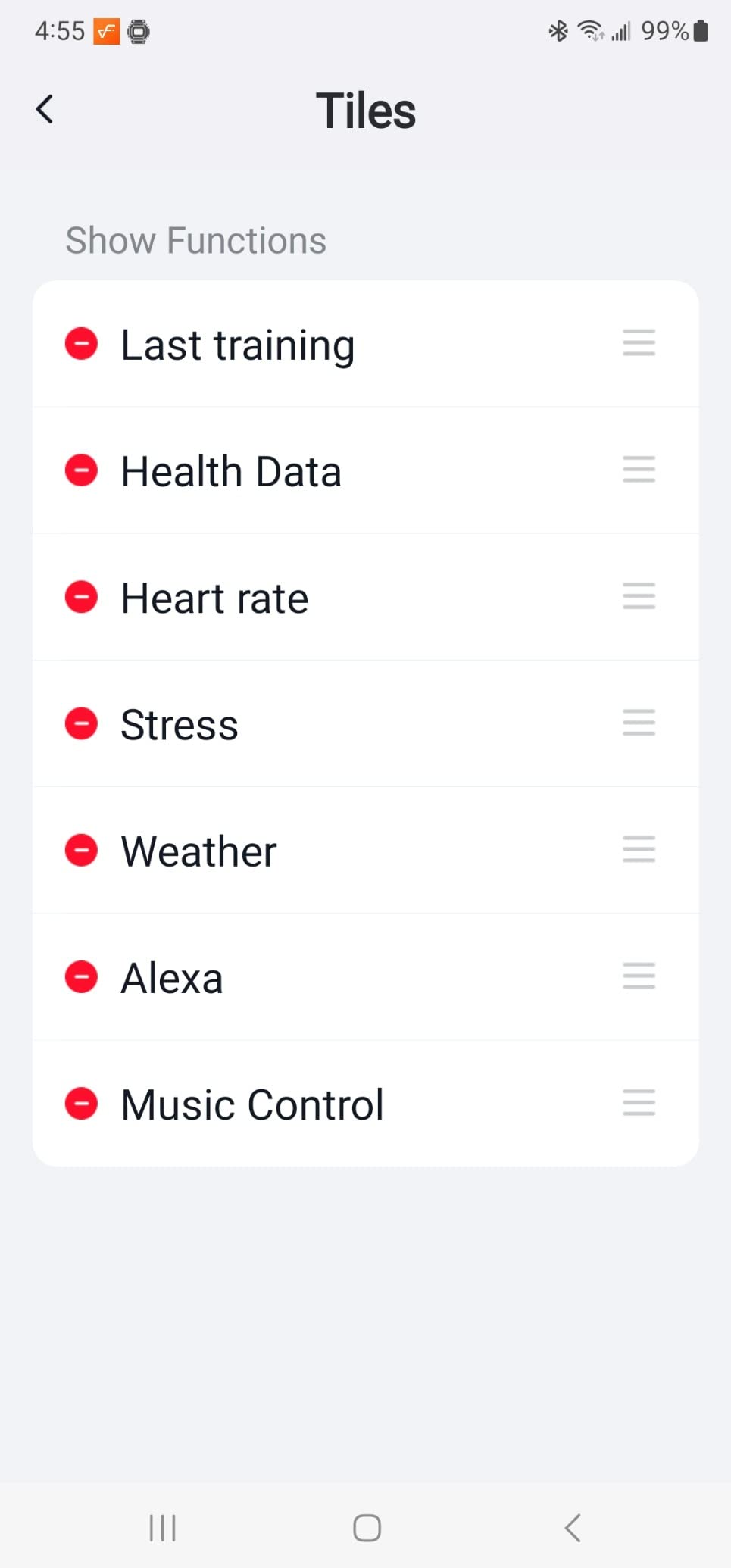The width and height of the screenshot is (731, 1568).
Task: Tap the reorder handle for Health Data
Action: (x=639, y=470)
